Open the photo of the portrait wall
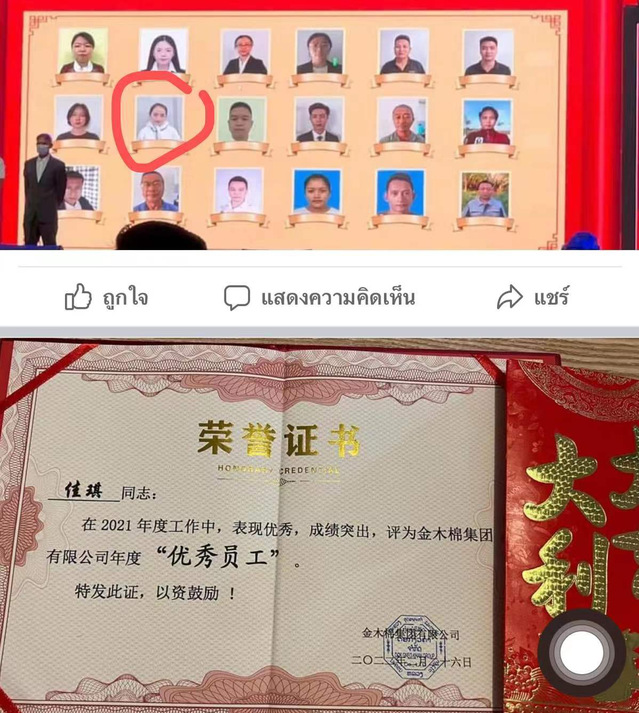Screen dimensions: 639x713 click(319, 125)
